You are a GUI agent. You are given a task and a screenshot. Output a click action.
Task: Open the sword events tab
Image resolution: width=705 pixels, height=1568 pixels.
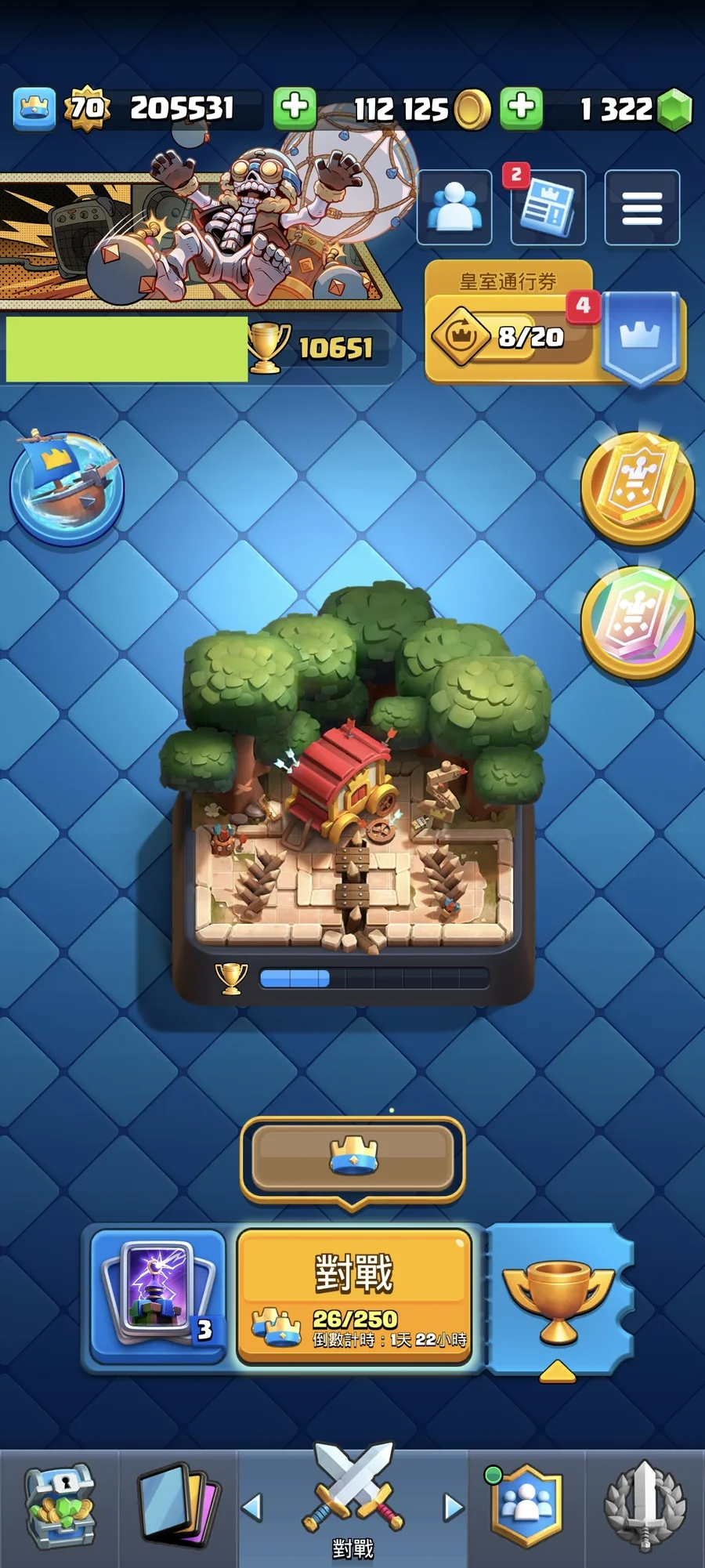coord(645,1506)
